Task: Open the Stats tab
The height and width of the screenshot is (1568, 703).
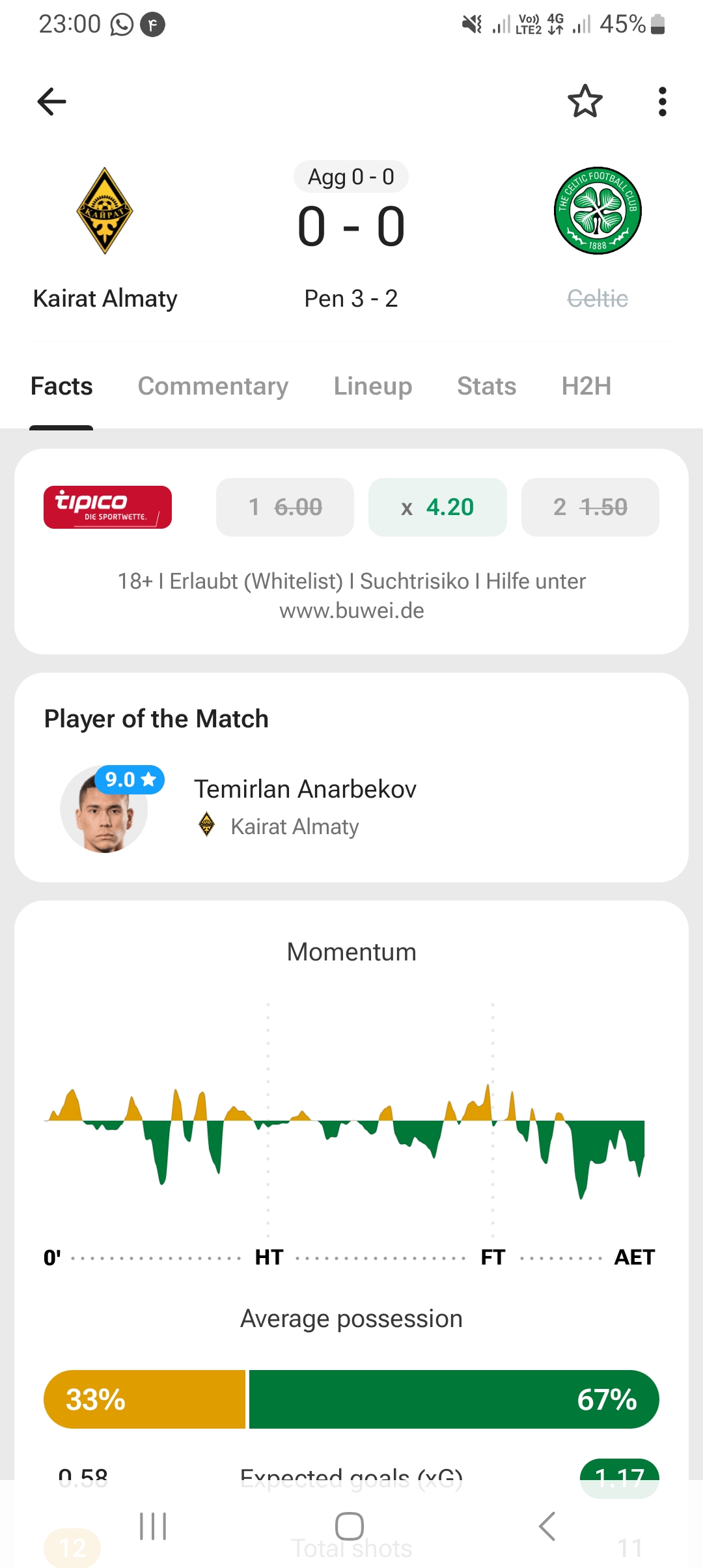Action: tap(486, 386)
